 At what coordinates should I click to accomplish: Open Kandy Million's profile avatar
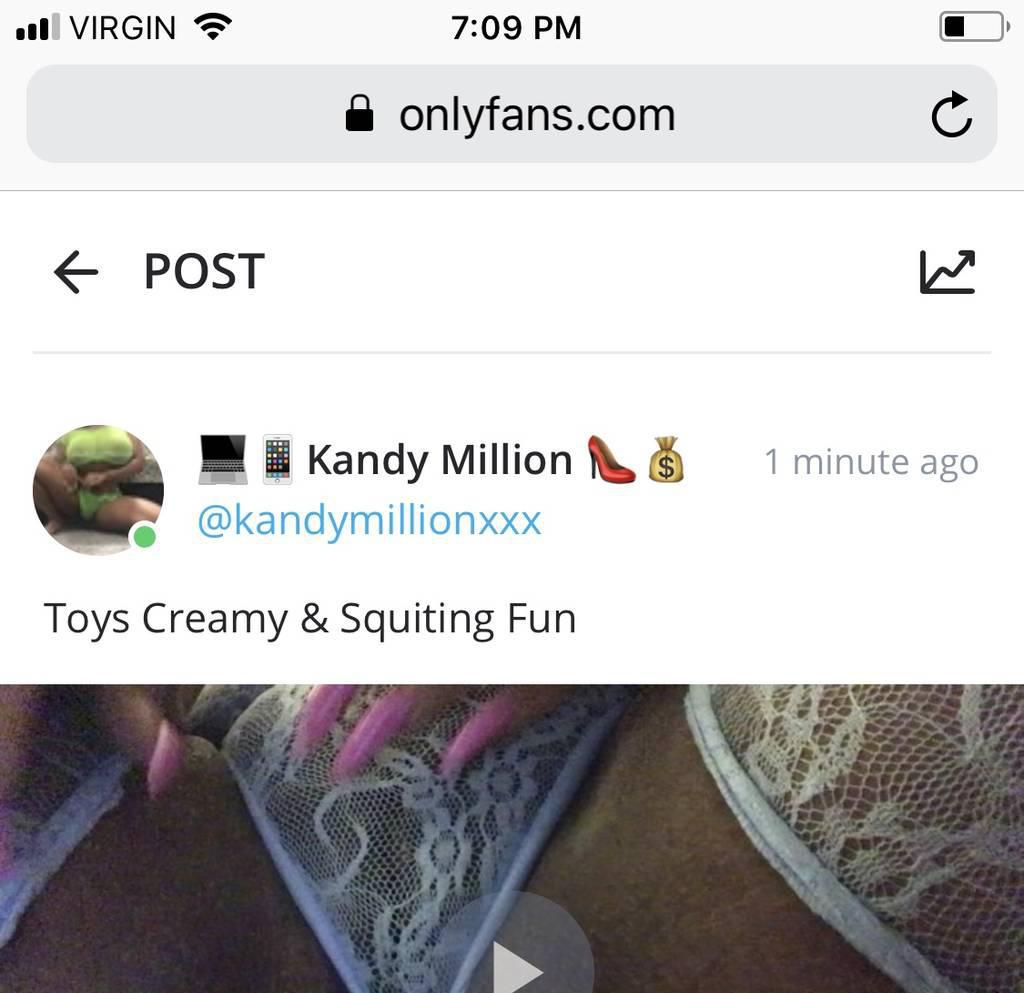coord(98,490)
